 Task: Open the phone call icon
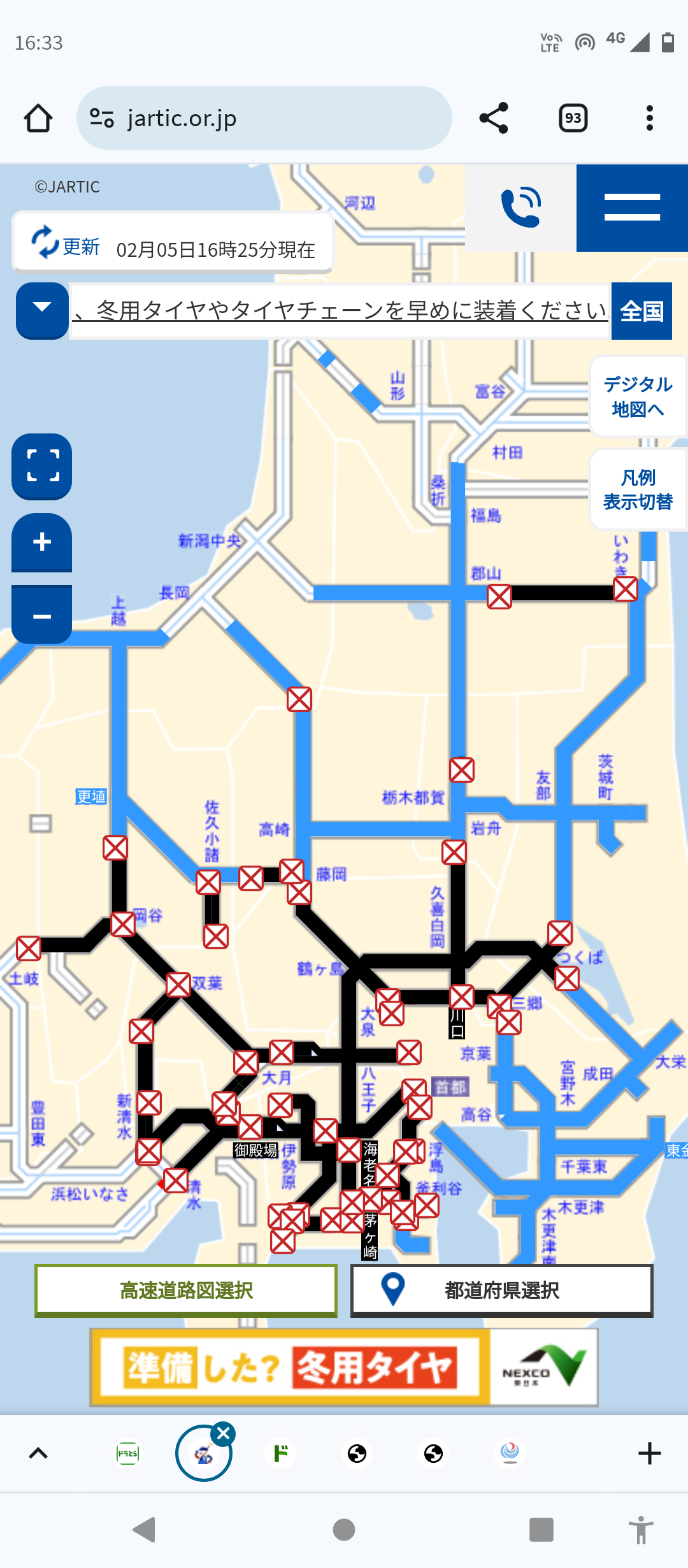coord(520,208)
